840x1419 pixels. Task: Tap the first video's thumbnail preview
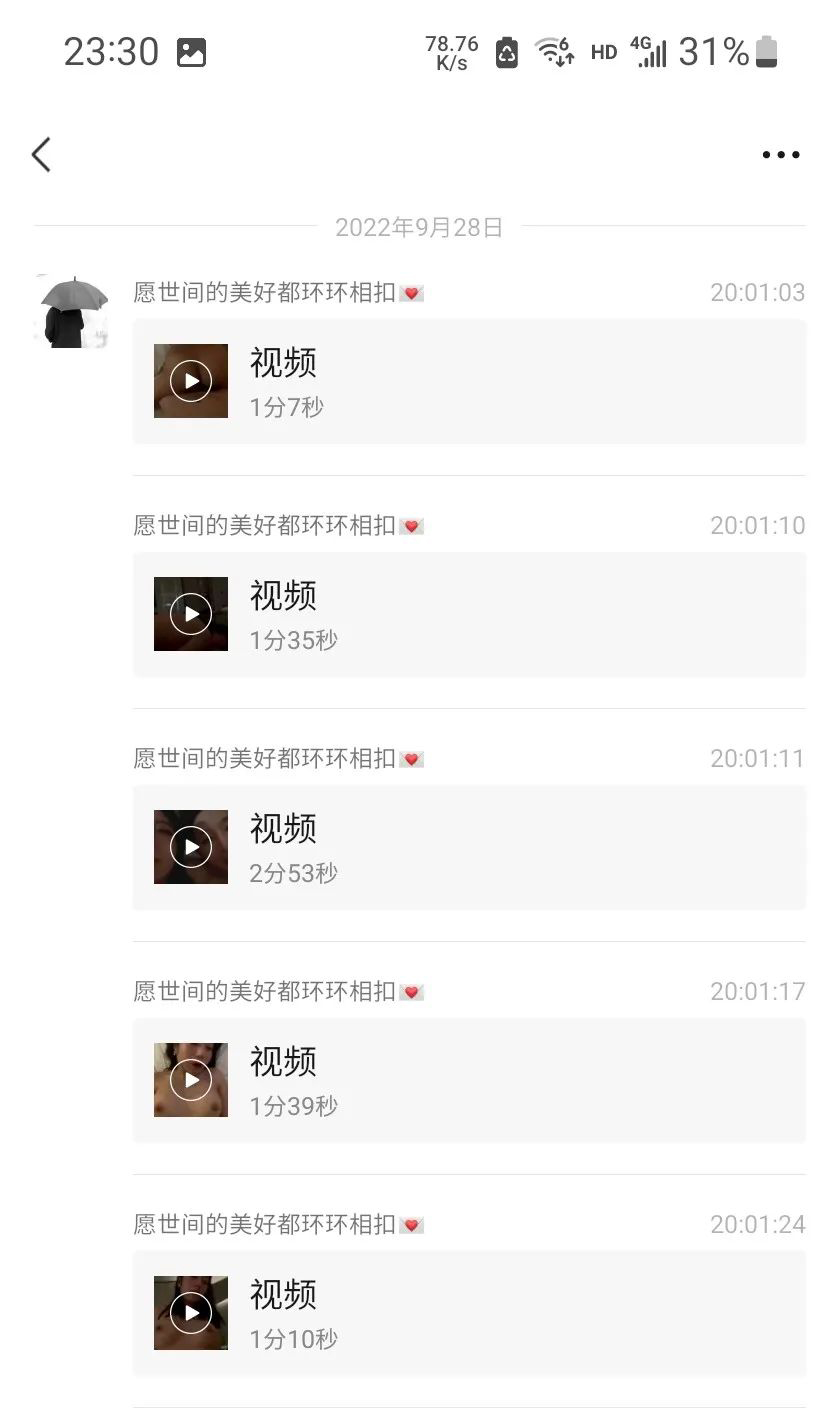tap(190, 380)
